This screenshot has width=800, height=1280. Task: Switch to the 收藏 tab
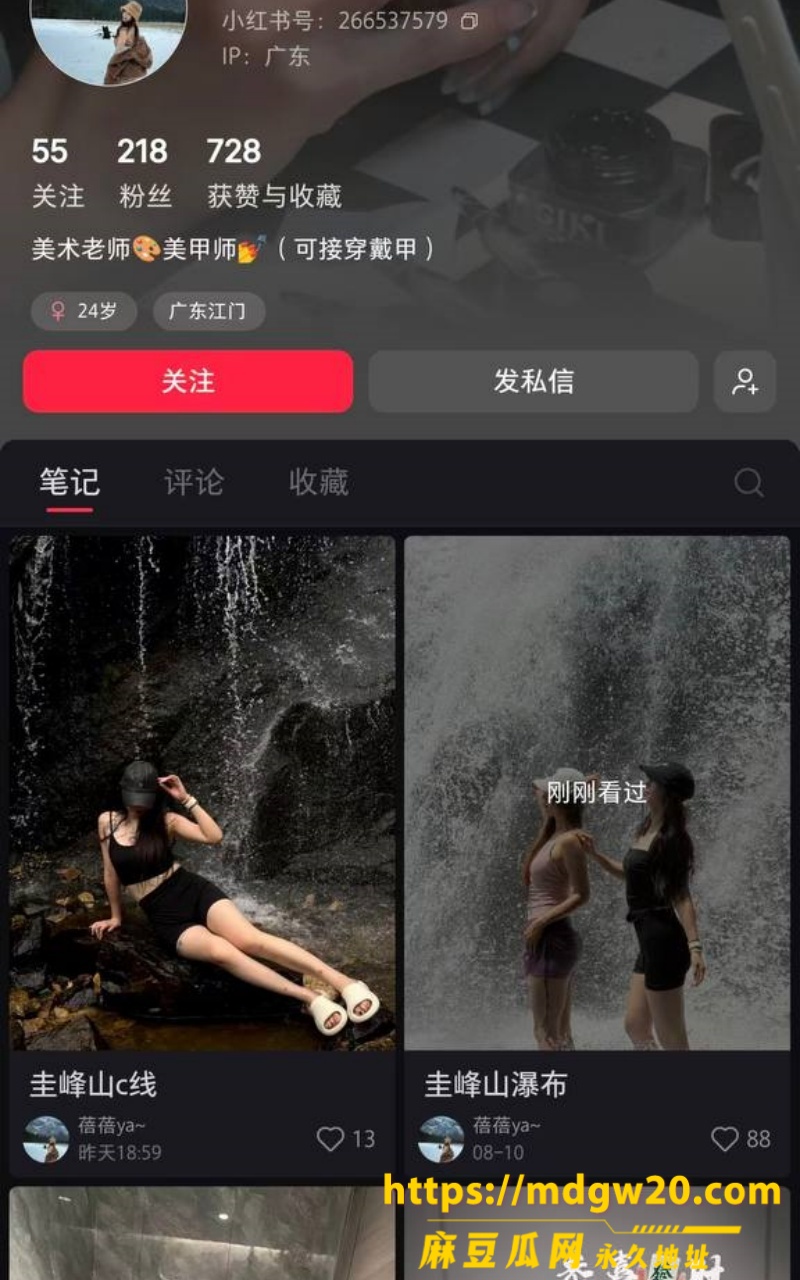click(318, 482)
